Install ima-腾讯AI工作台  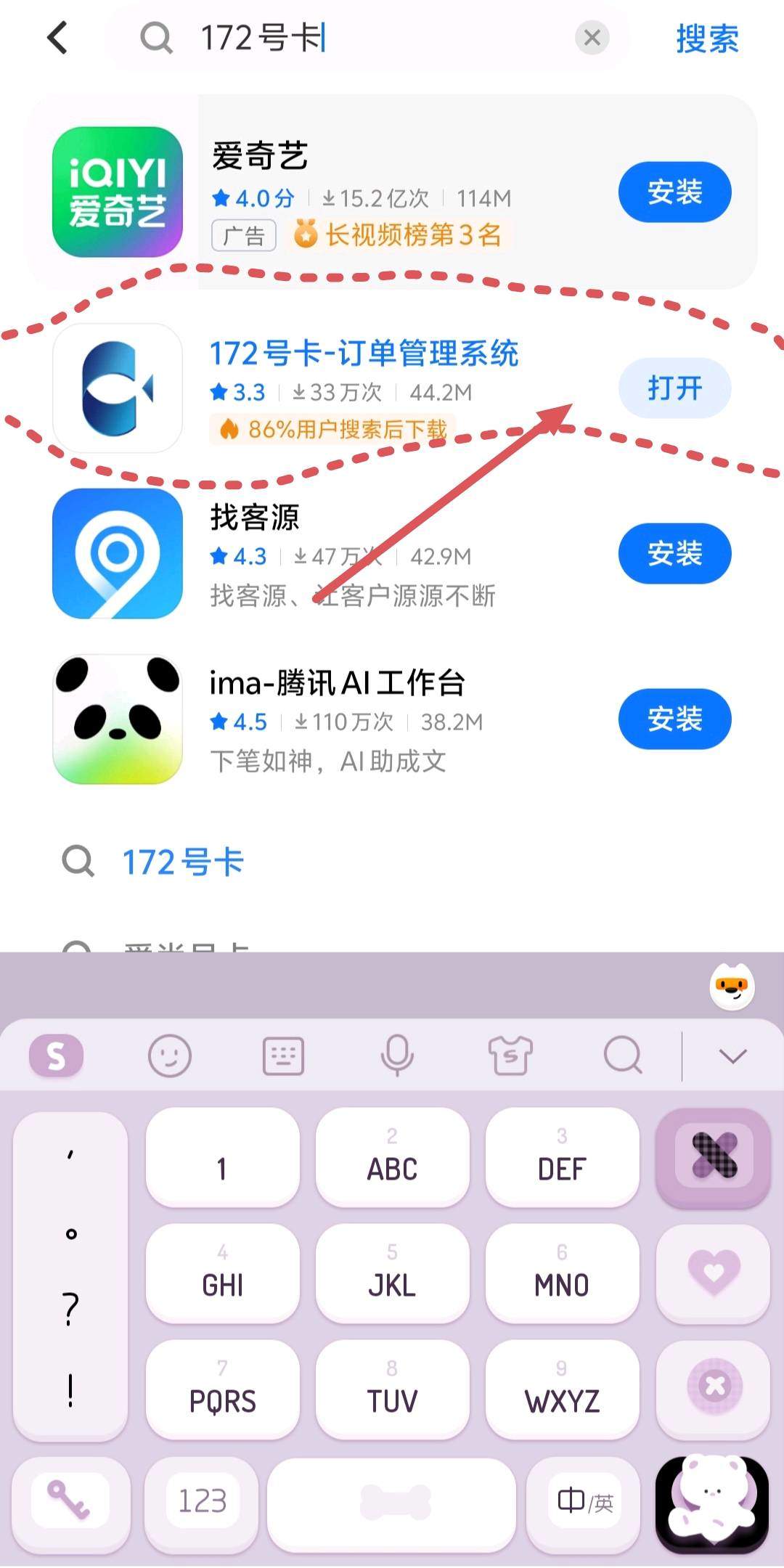674,719
